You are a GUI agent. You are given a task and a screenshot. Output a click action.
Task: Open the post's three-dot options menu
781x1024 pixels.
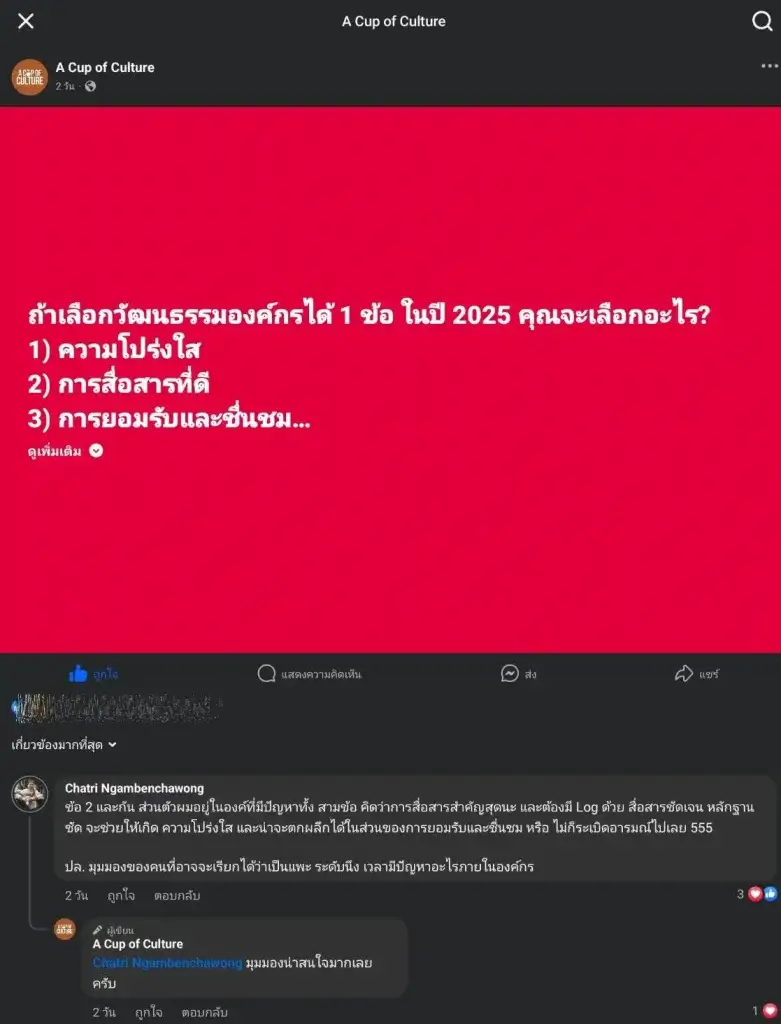click(768, 66)
